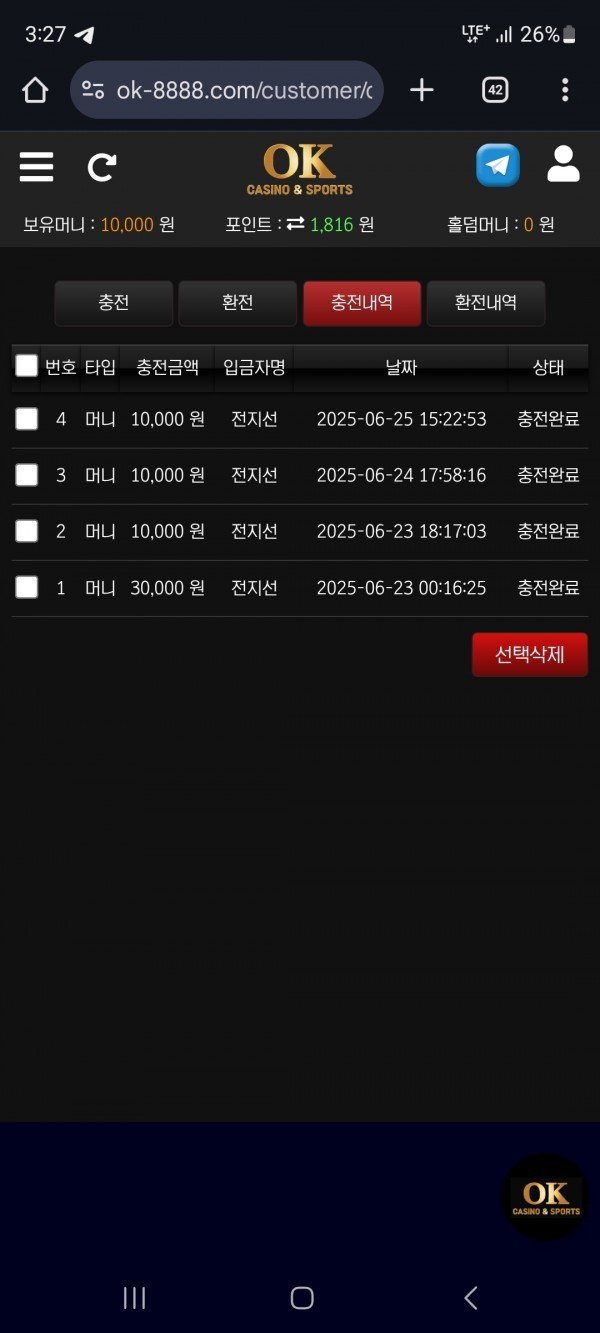Open the browser overflow menu
The height and width of the screenshot is (1333, 600).
tap(565, 91)
